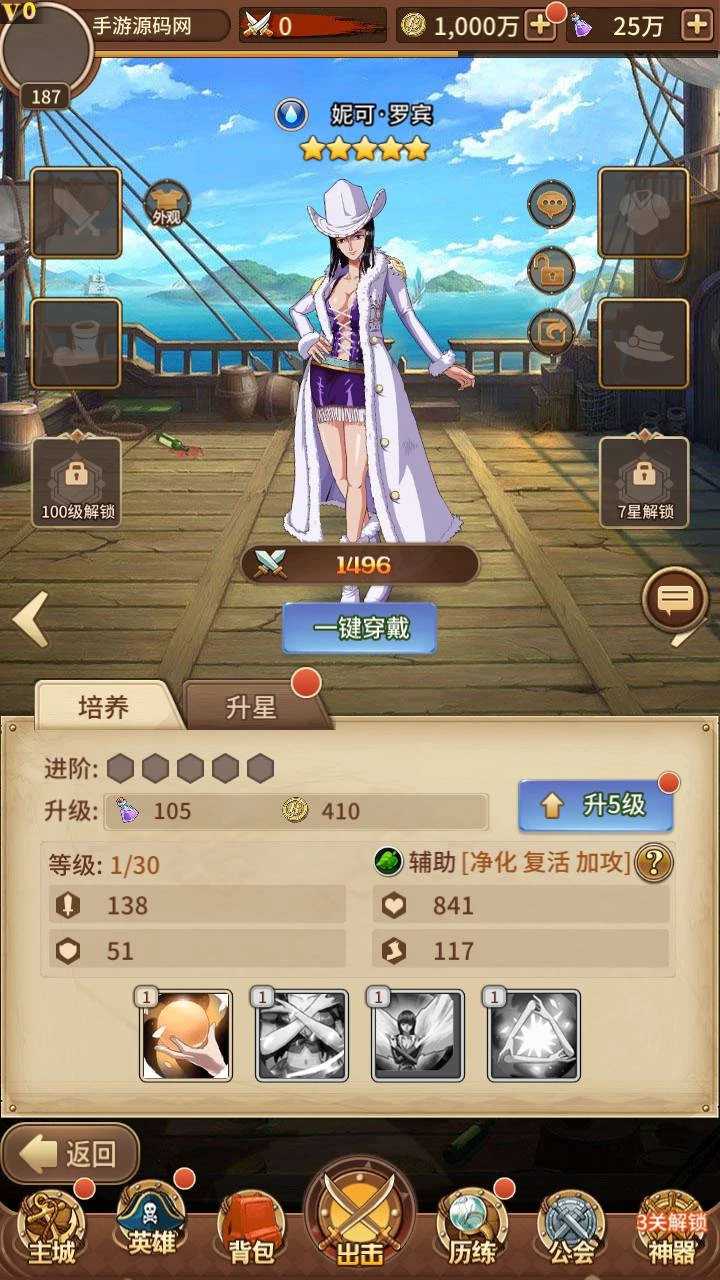Tap the empty boots equipment slot

[x=76, y=344]
